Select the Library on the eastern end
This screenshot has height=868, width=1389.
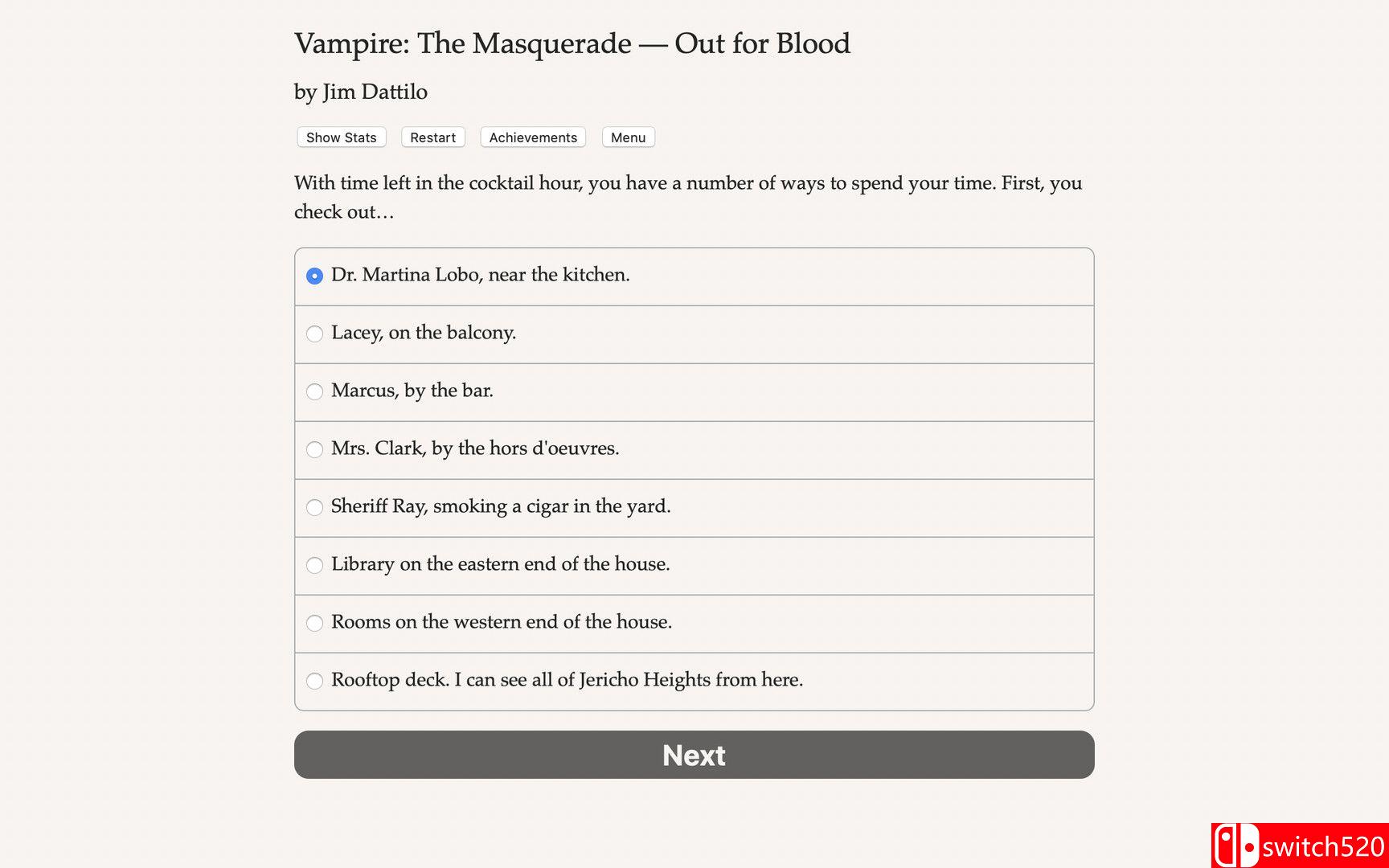point(314,565)
